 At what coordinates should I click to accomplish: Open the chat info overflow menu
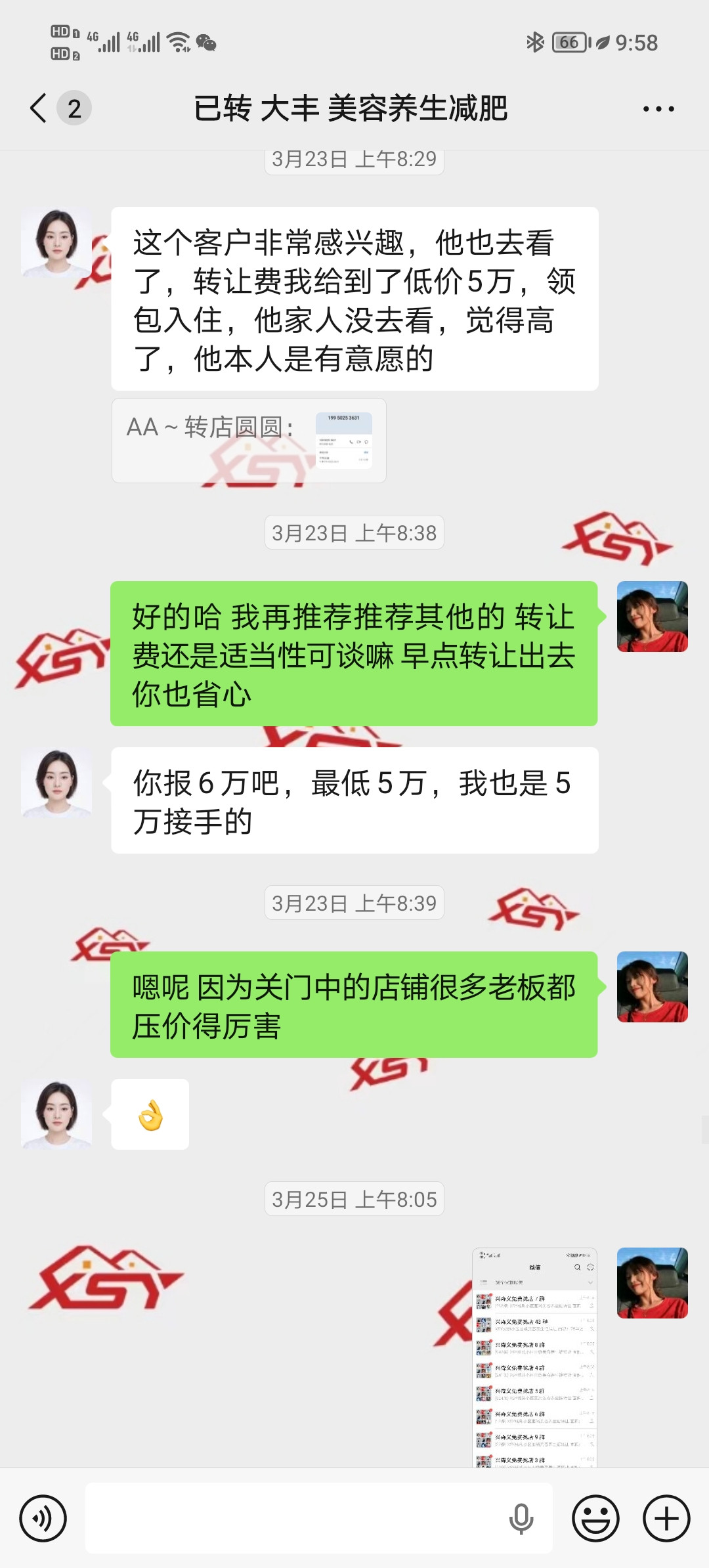point(658,109)
